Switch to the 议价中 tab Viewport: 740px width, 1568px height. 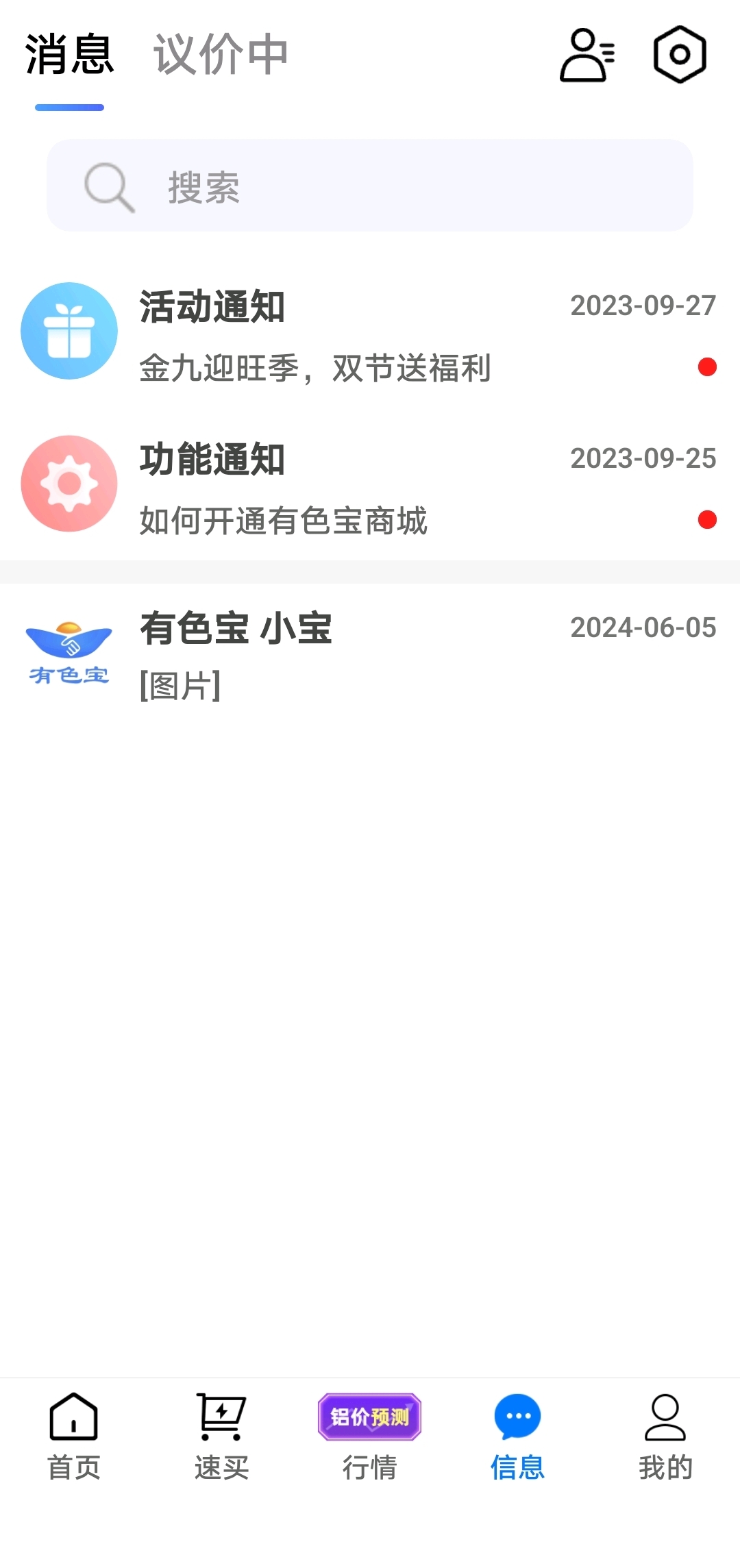(x=221, y=55)
